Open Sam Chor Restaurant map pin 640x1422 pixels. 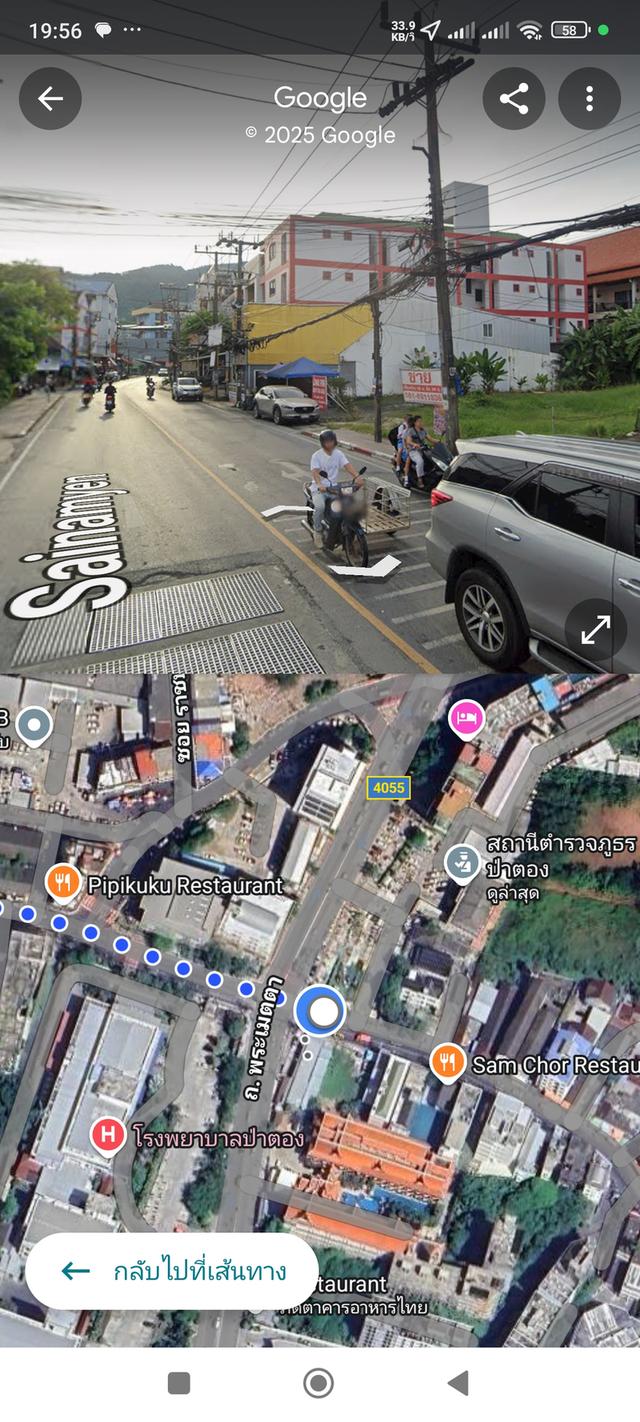(x=448, y=1062)
